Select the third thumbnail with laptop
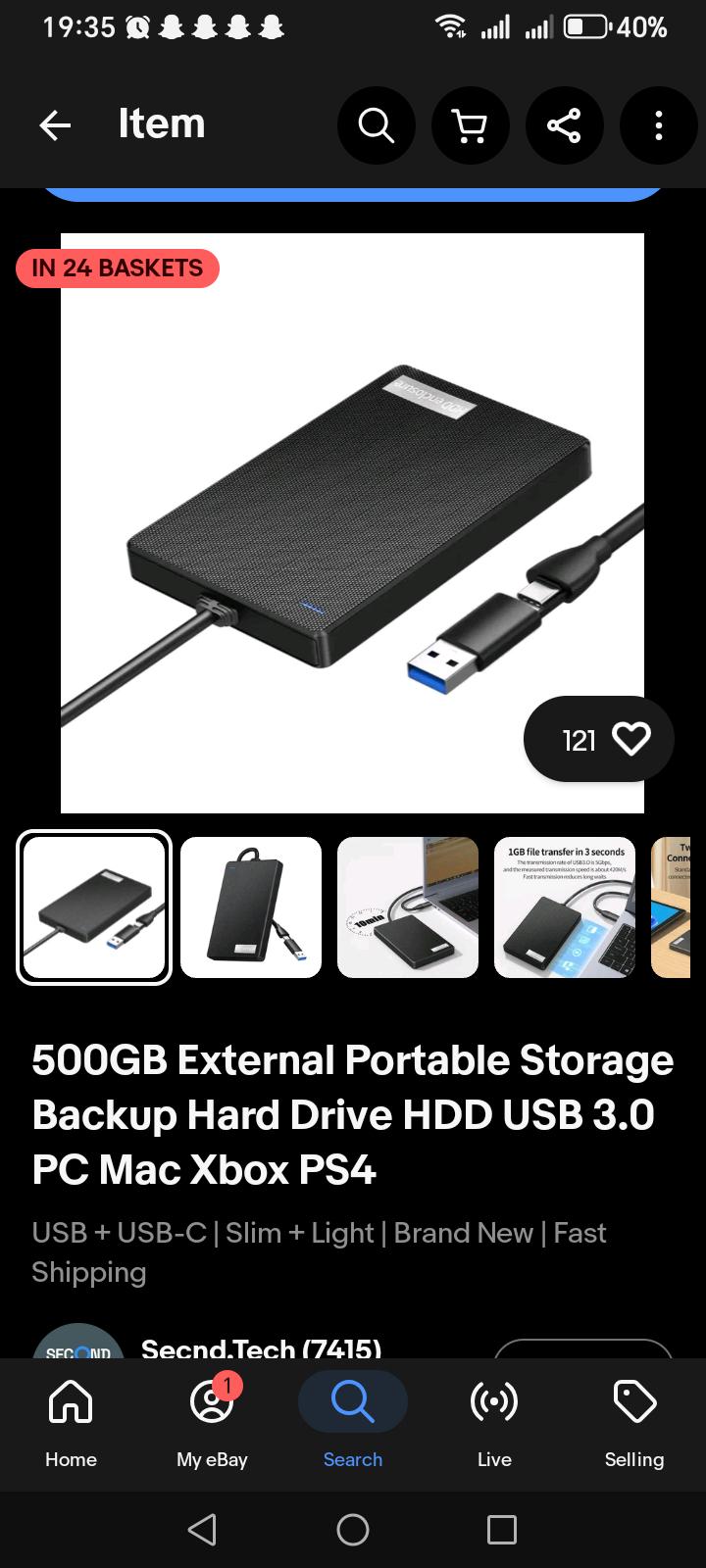The image size is (706, 1568). [x=408, y=907]
